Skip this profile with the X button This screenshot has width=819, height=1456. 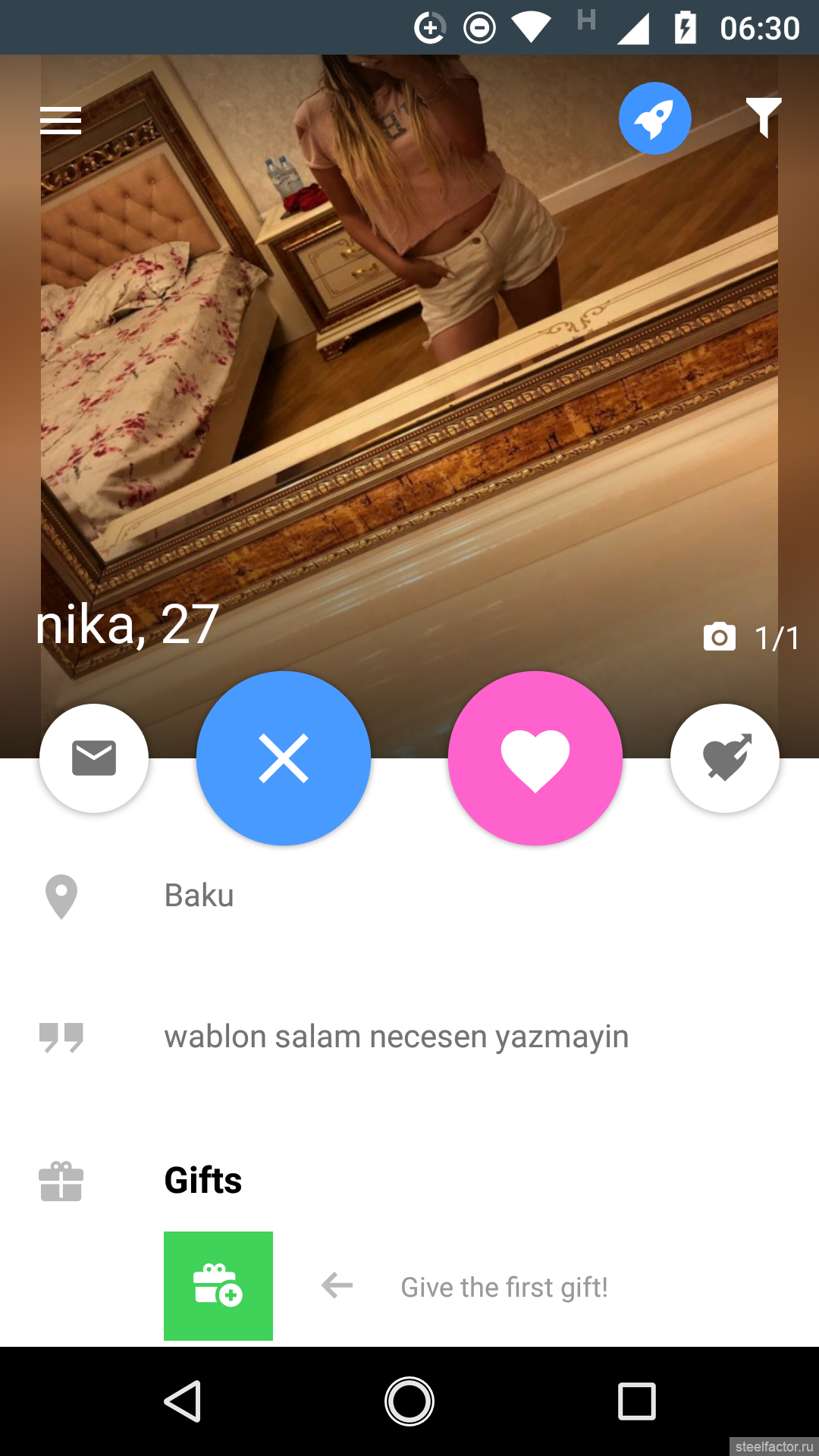[284, 758]
